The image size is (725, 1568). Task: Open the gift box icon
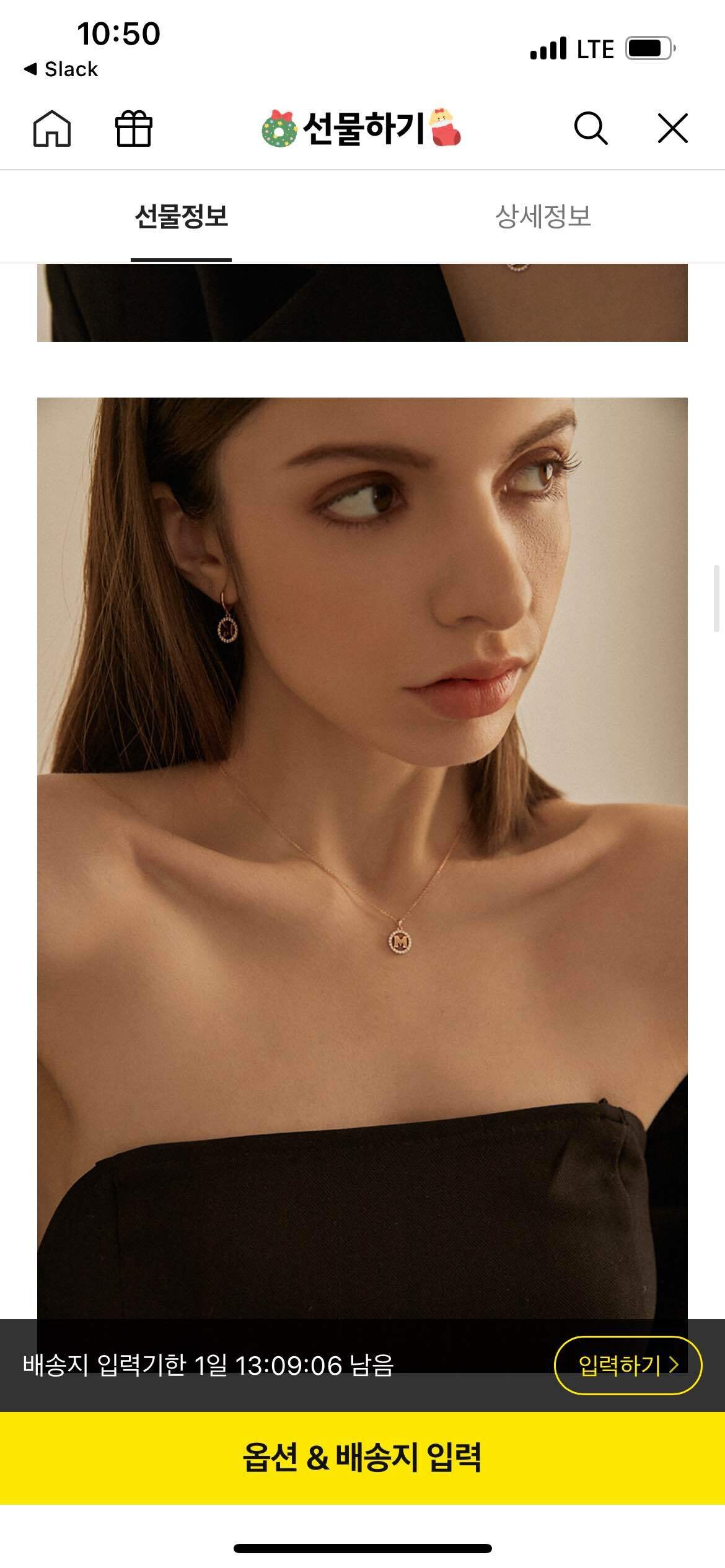[x=134, y=129]
